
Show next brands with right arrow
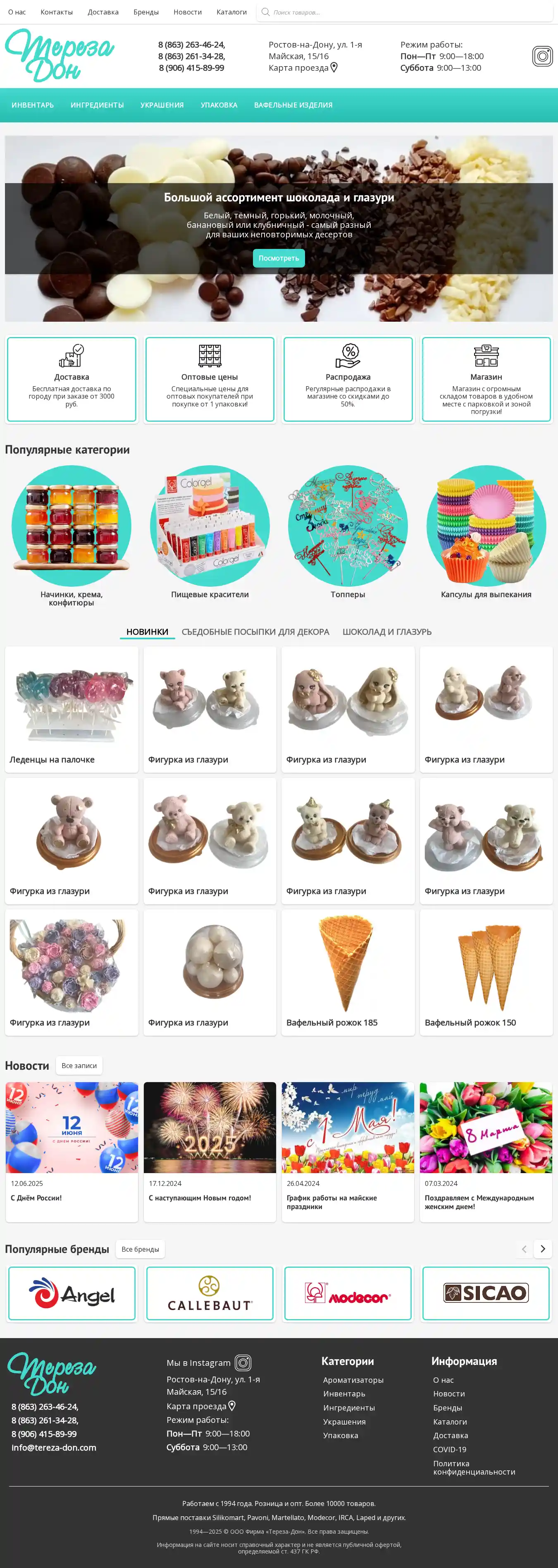coord(543,1249)
